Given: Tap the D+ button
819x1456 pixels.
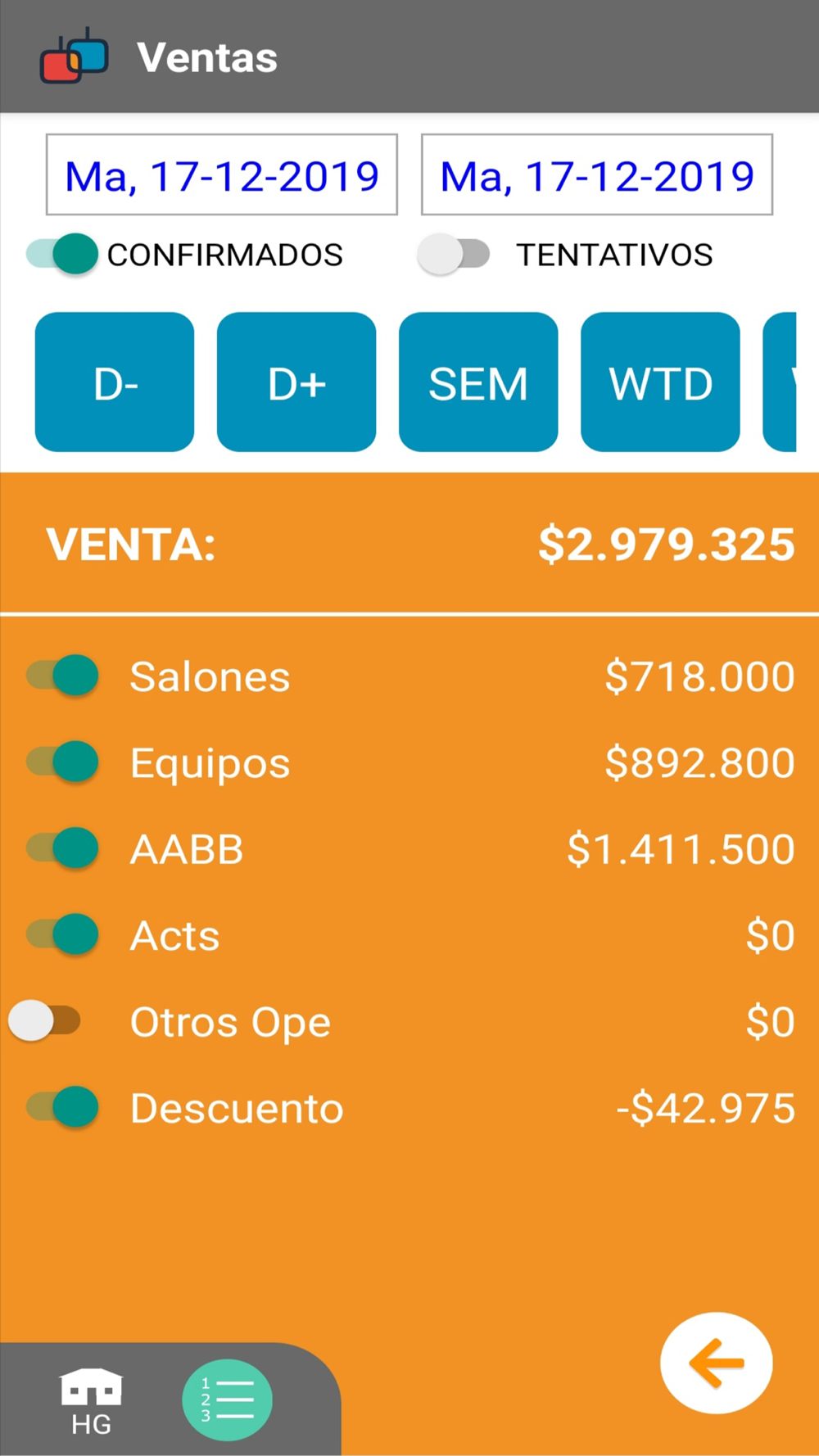Looking at the screenshot, I should pyautogui.click(x=296, y=382).
